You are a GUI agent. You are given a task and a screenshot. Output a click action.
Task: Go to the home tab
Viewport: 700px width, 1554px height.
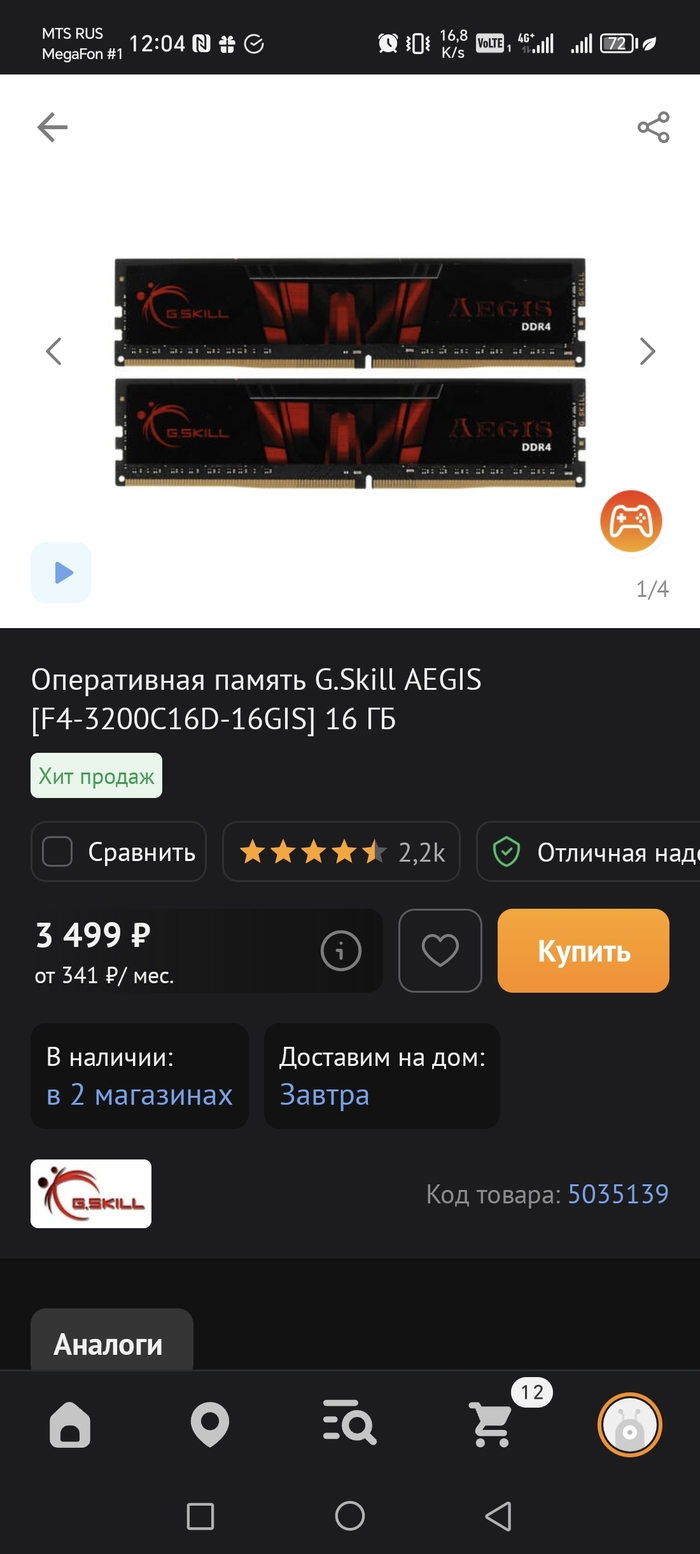pos(70,1424)
